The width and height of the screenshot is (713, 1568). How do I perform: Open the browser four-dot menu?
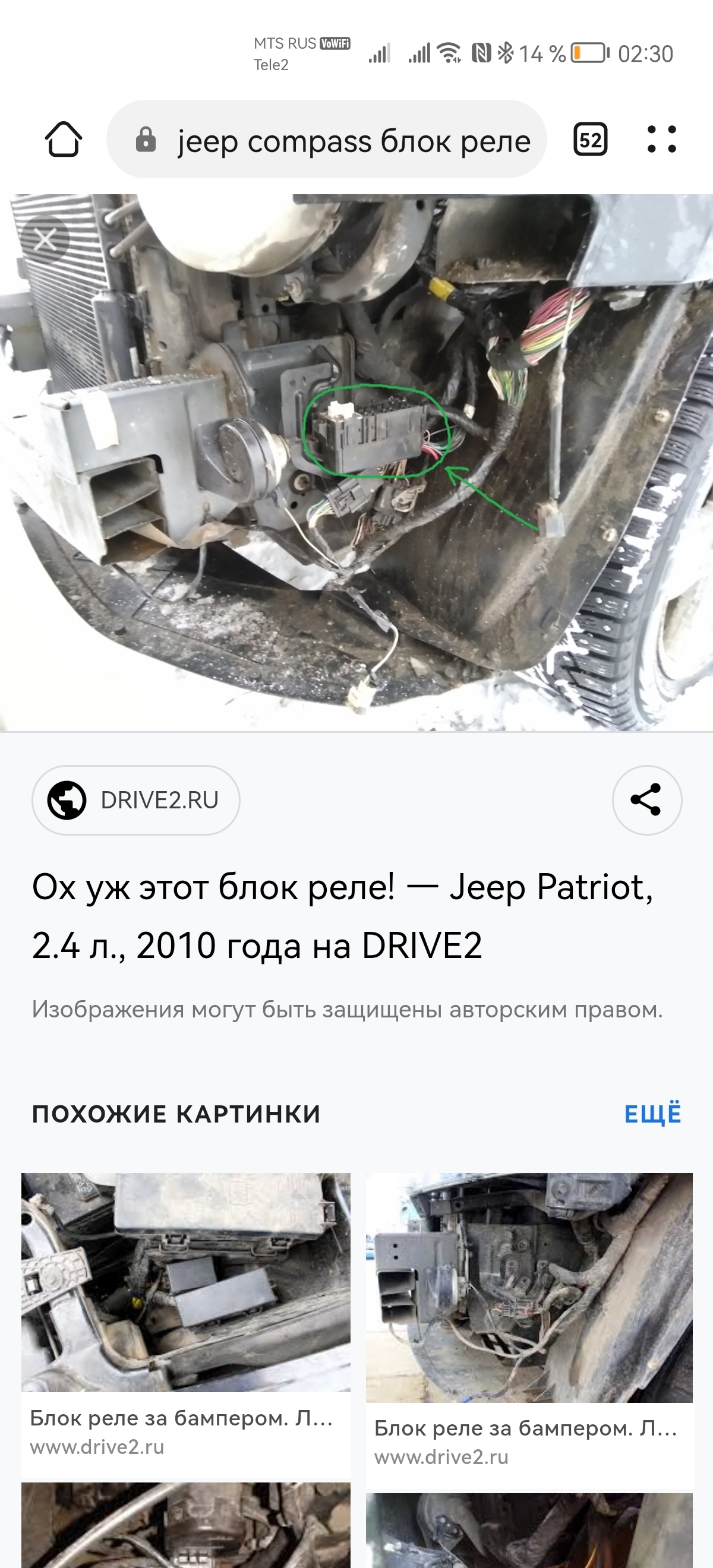tap(661, 140)
